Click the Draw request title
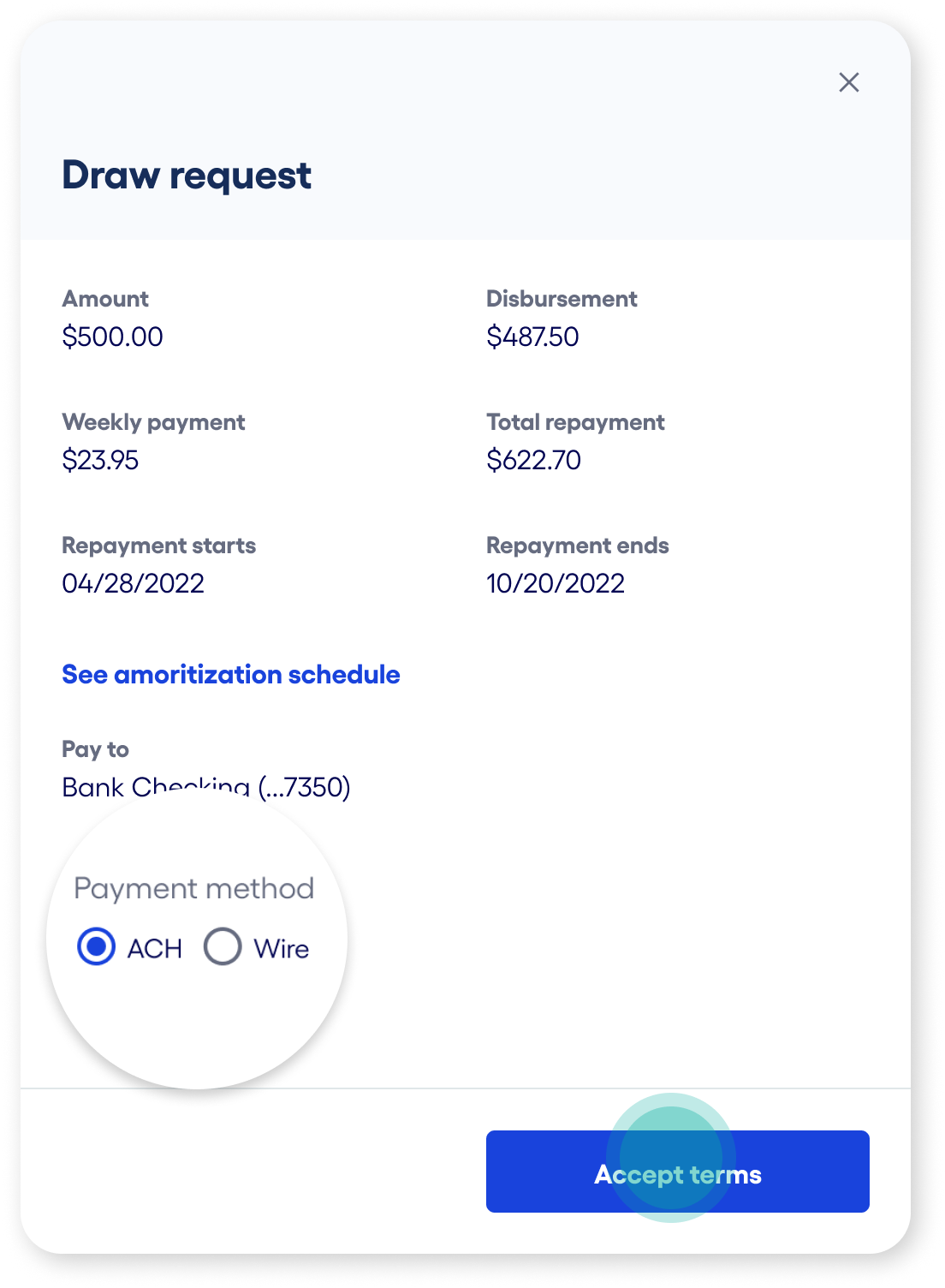 pyautogui.click(x=186, y=176)
